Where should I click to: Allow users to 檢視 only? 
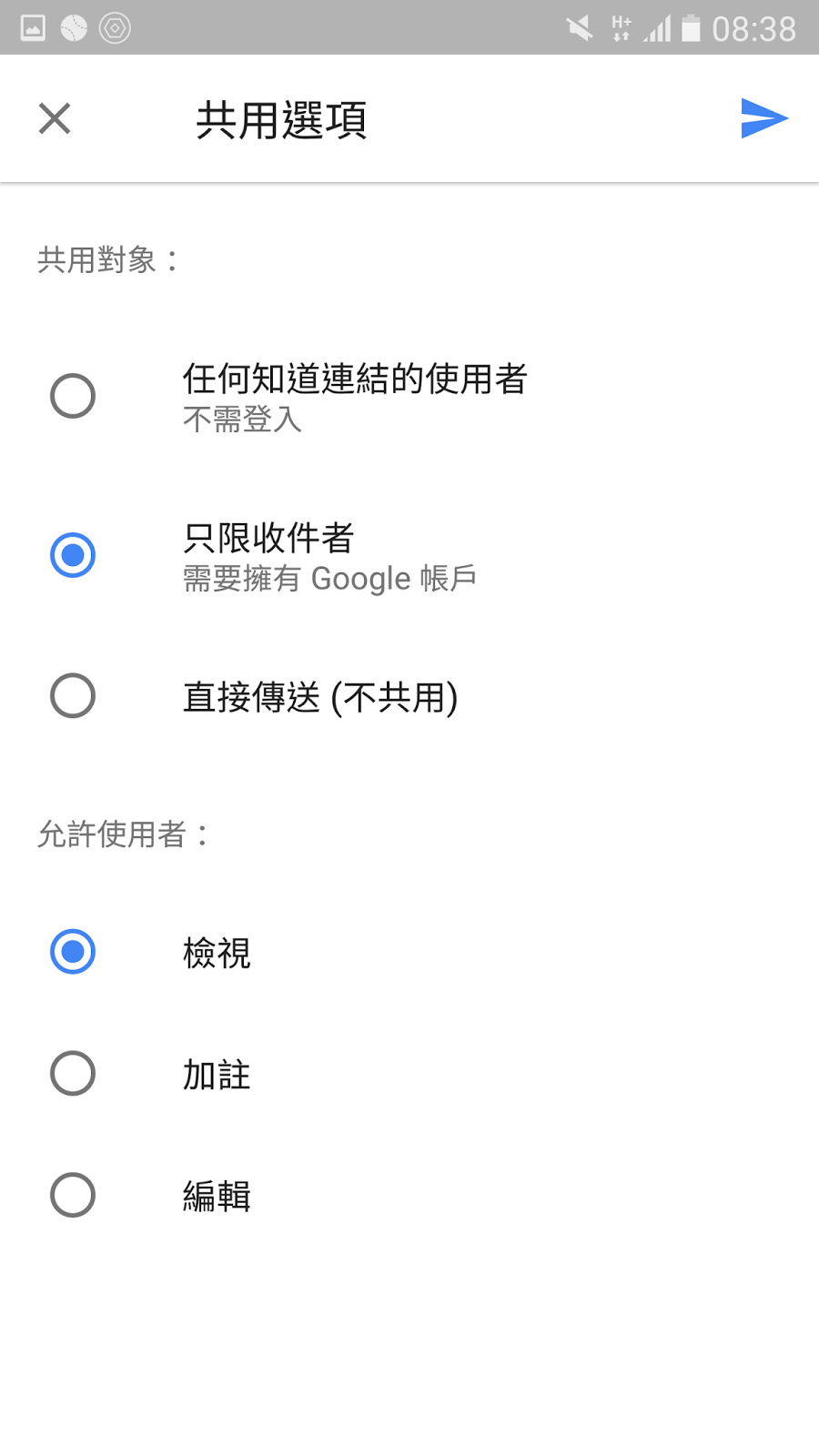pos(409,952)
